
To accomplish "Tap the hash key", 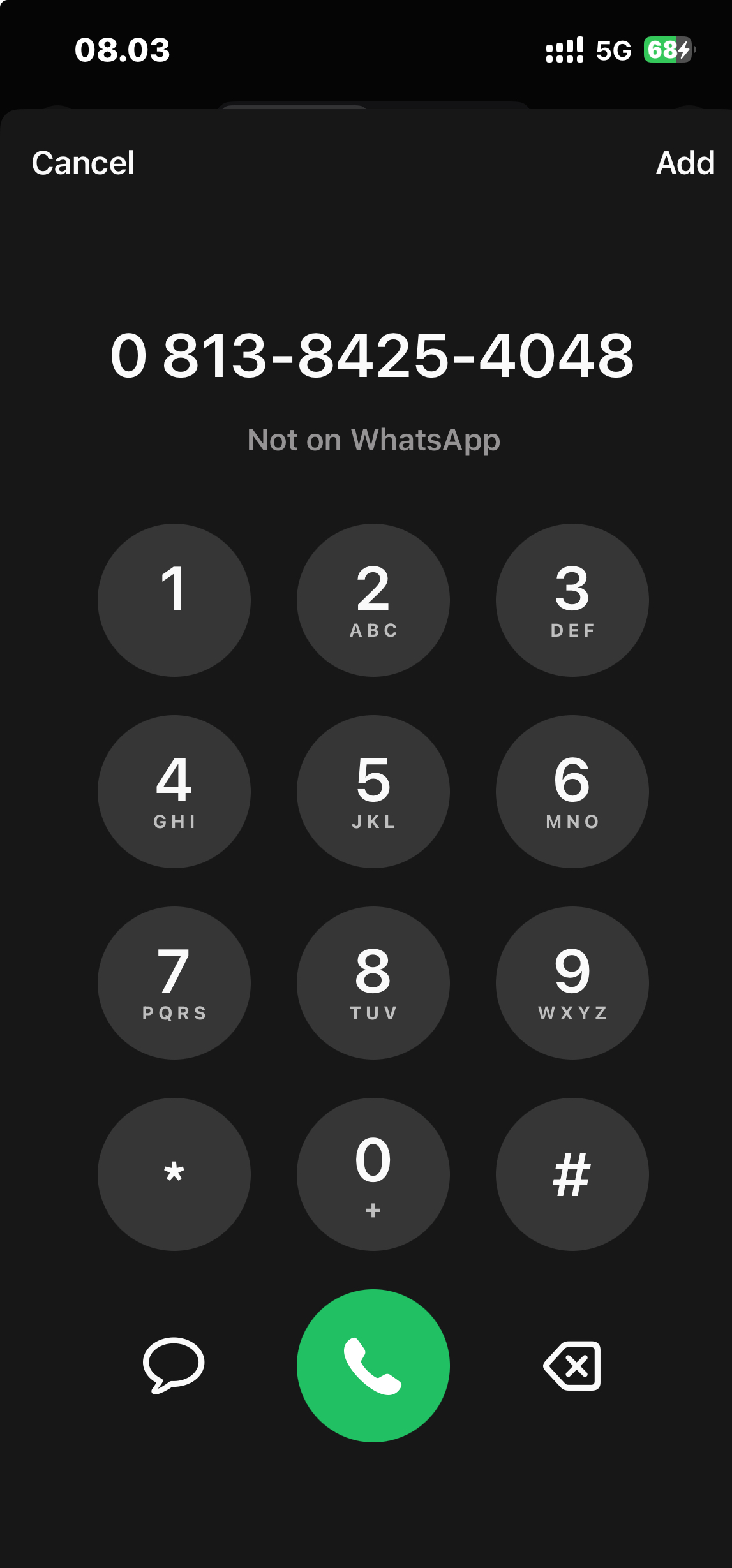I will pos(572,1174).
